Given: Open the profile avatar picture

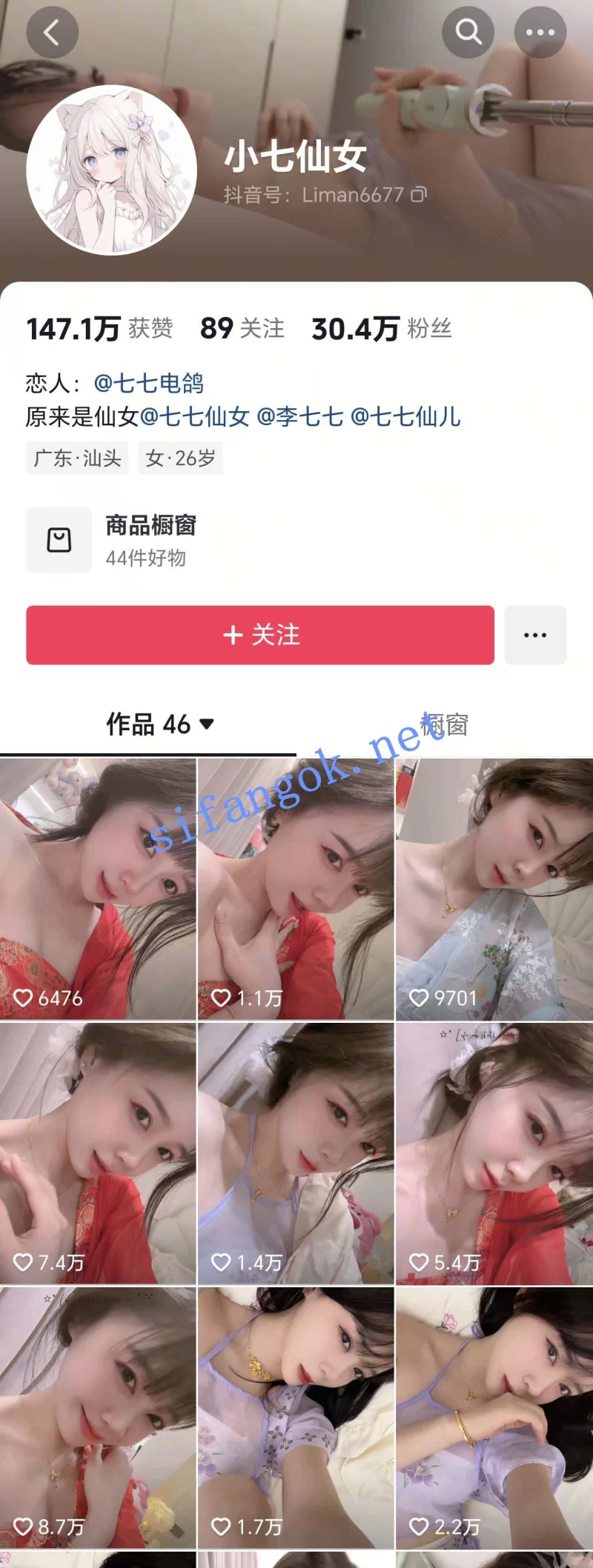Looking at the screenshot, I should pos(111,170).
